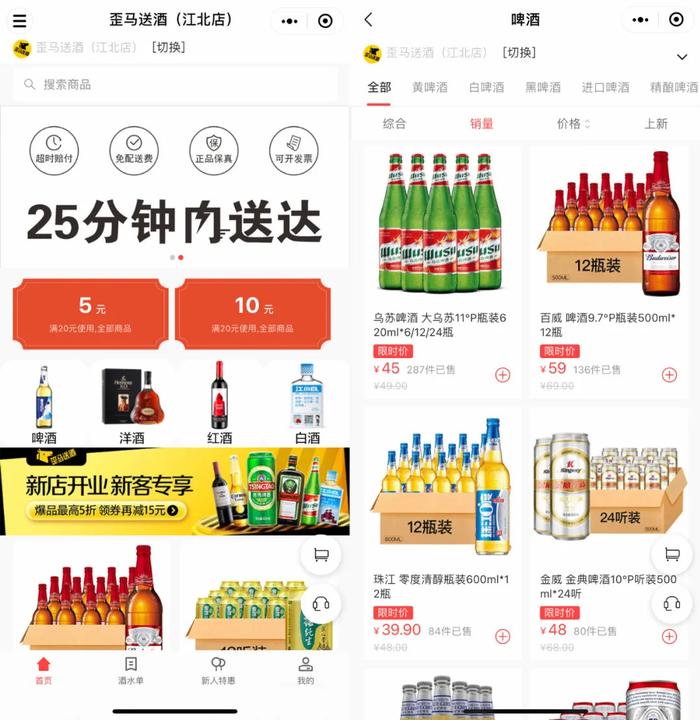Open the 白酒 category
The height and width of the screenshot is (720, 700).
pyautogui.click(x=307, y=404)
